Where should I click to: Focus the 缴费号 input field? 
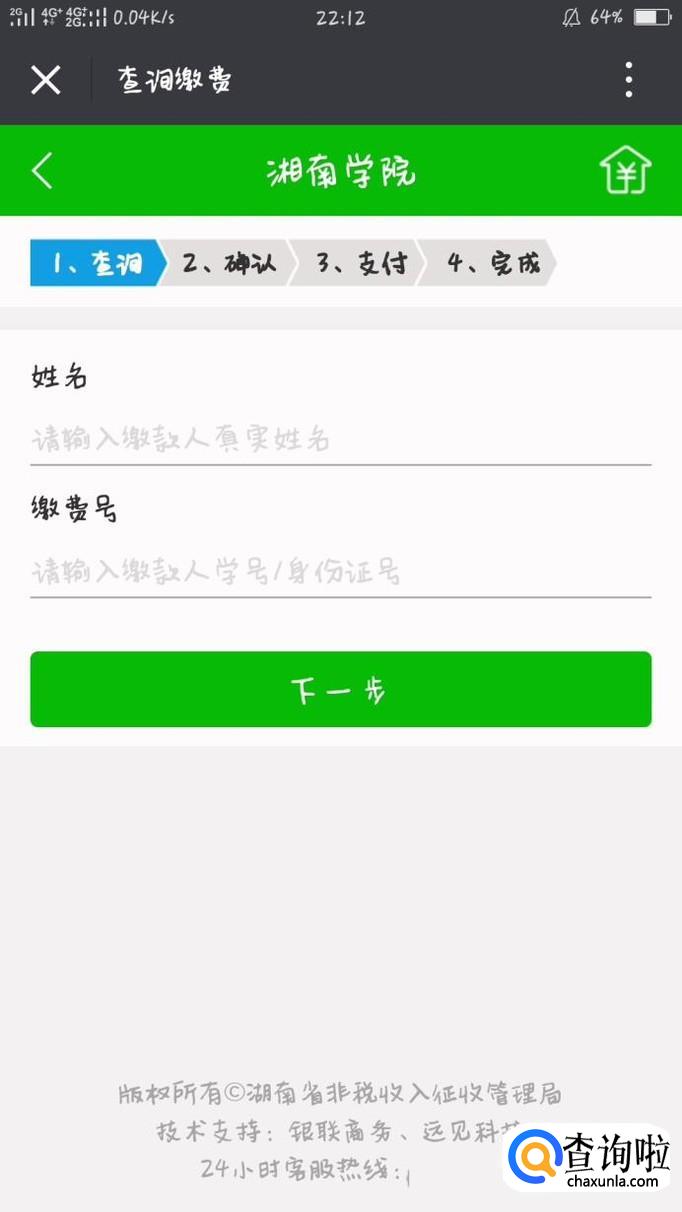point(340,572)
